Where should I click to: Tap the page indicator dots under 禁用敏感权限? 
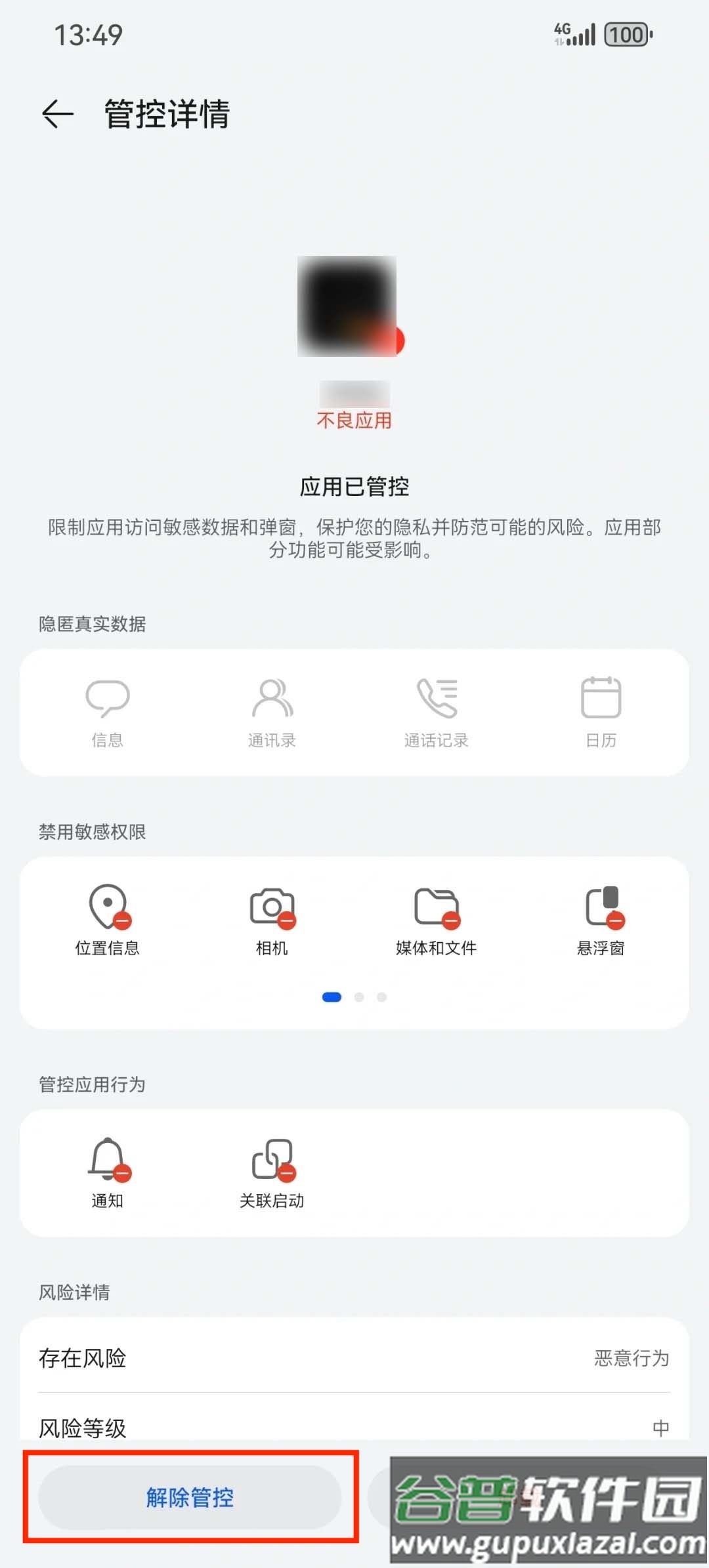[354, 997]
